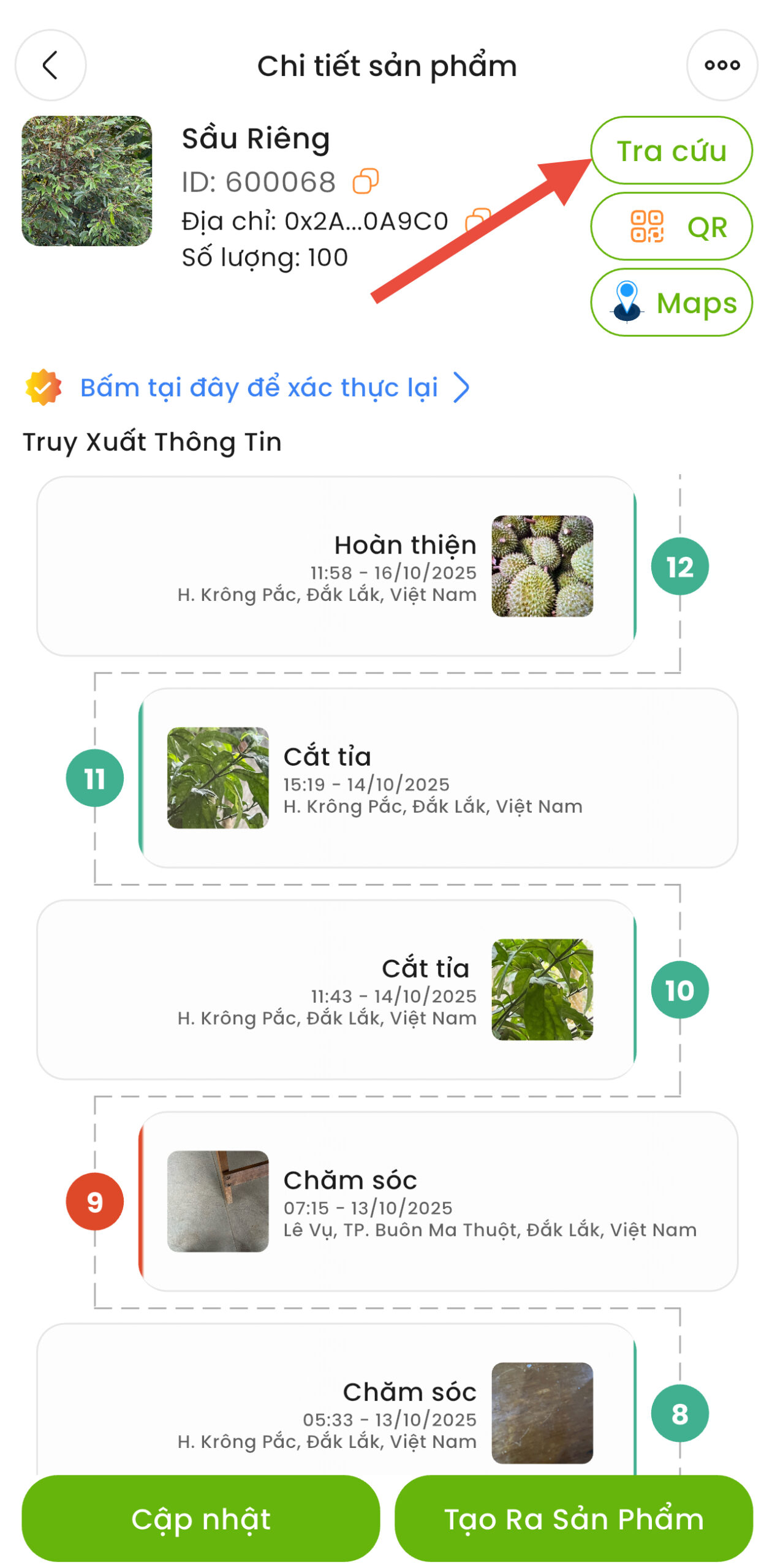Open Maps for this product
This screenshot has height=1568, width=775.
click(x=670, y=302)
